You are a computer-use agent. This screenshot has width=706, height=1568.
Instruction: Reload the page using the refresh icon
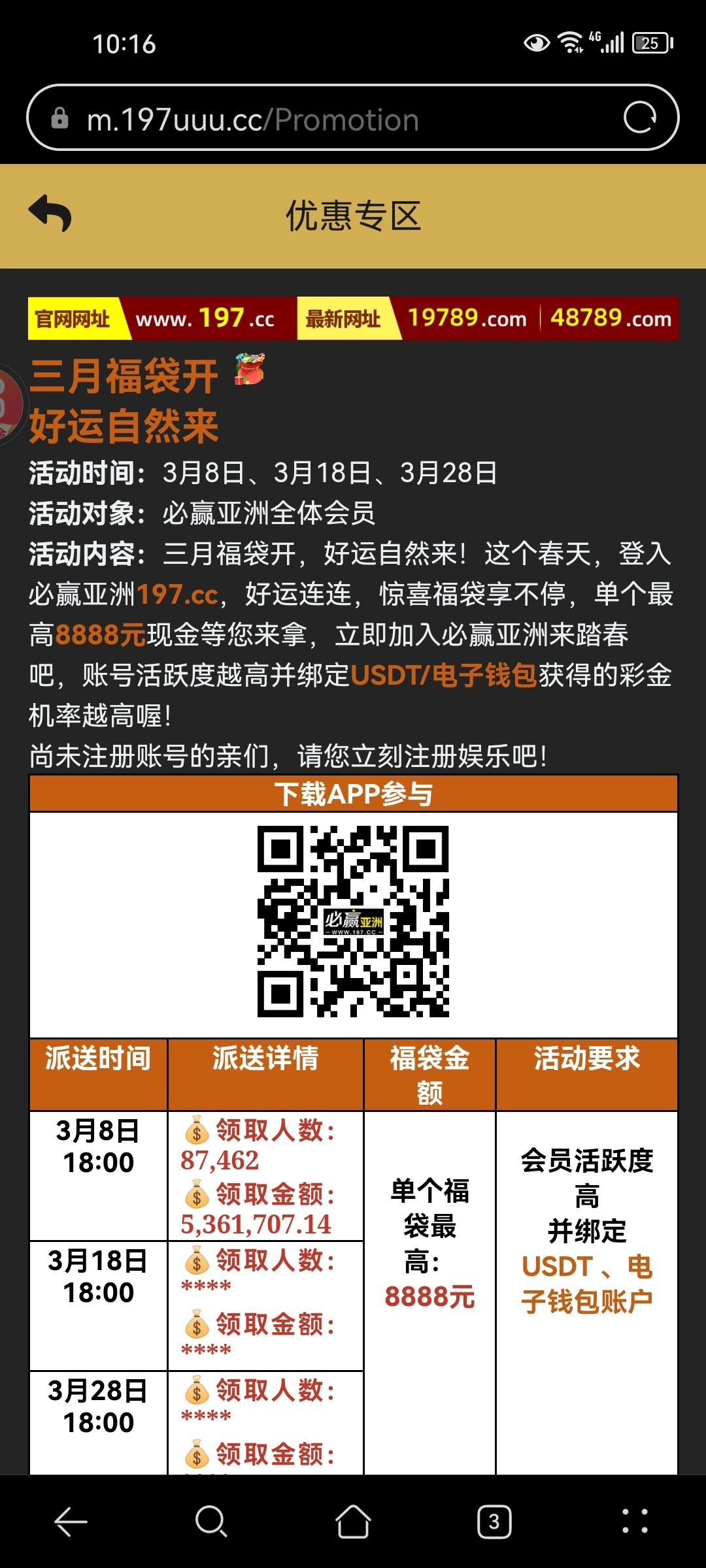[639, 118]
